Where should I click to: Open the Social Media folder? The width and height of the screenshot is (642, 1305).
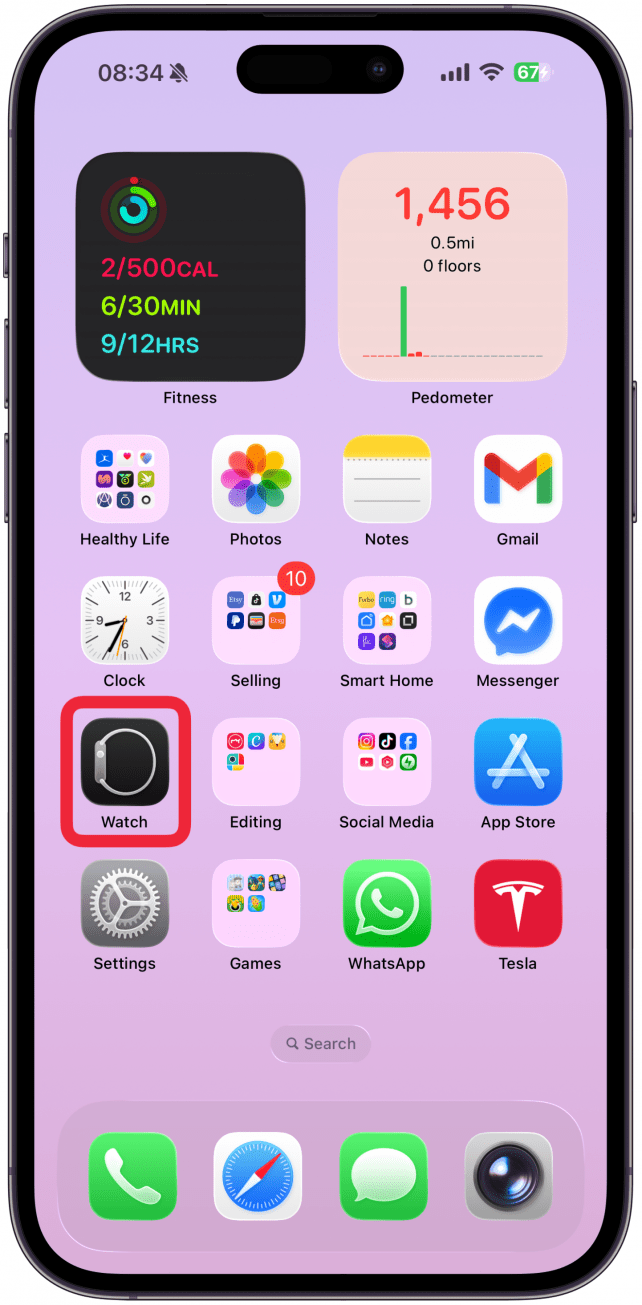tap(387, 762)
